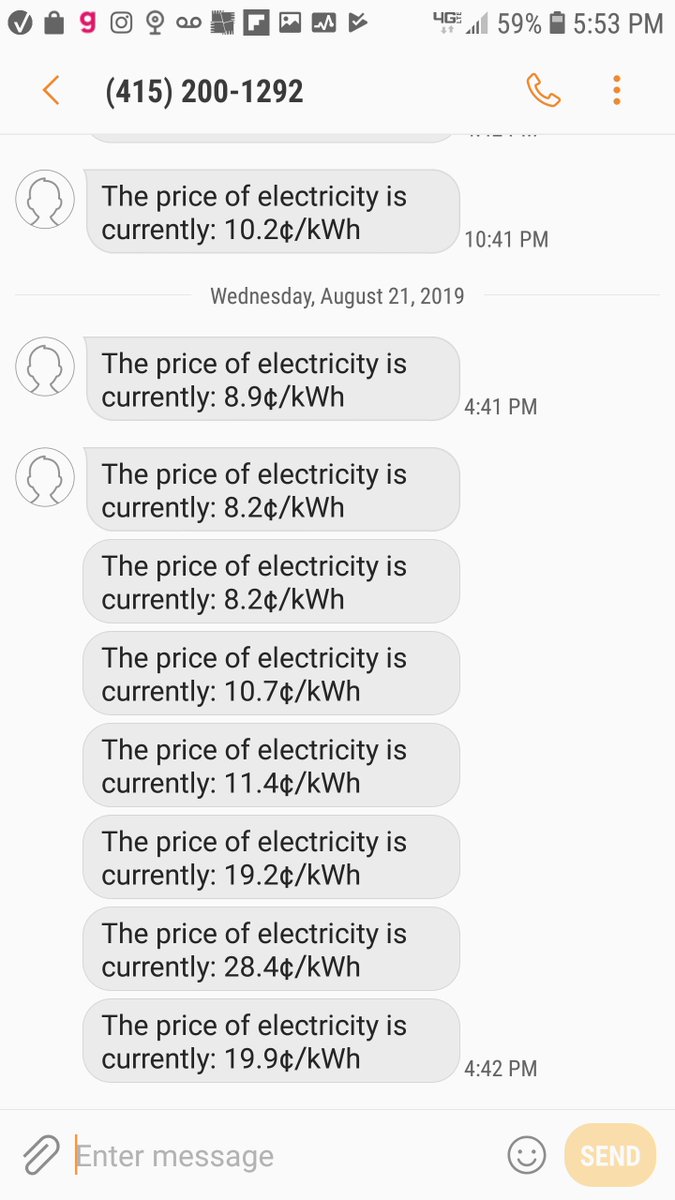Tap the paperclip attach icon

pos(41,1155)
